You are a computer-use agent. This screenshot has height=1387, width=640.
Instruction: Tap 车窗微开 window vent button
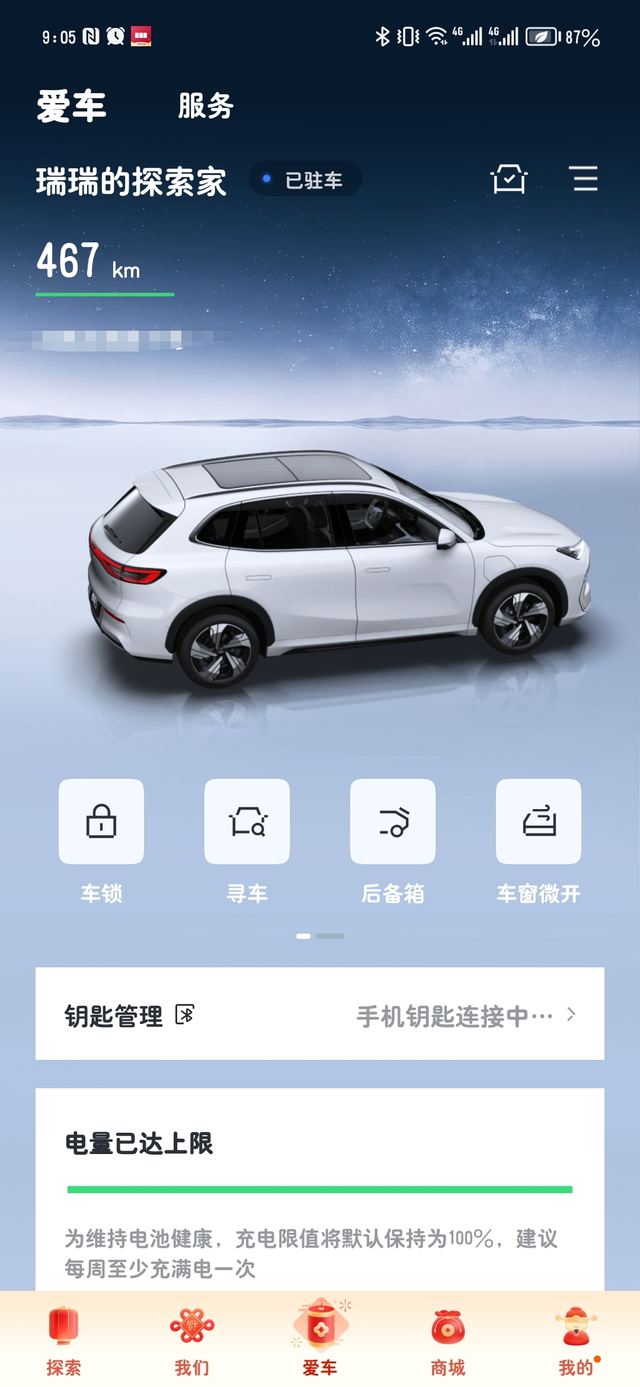click(x=539, y=822)
